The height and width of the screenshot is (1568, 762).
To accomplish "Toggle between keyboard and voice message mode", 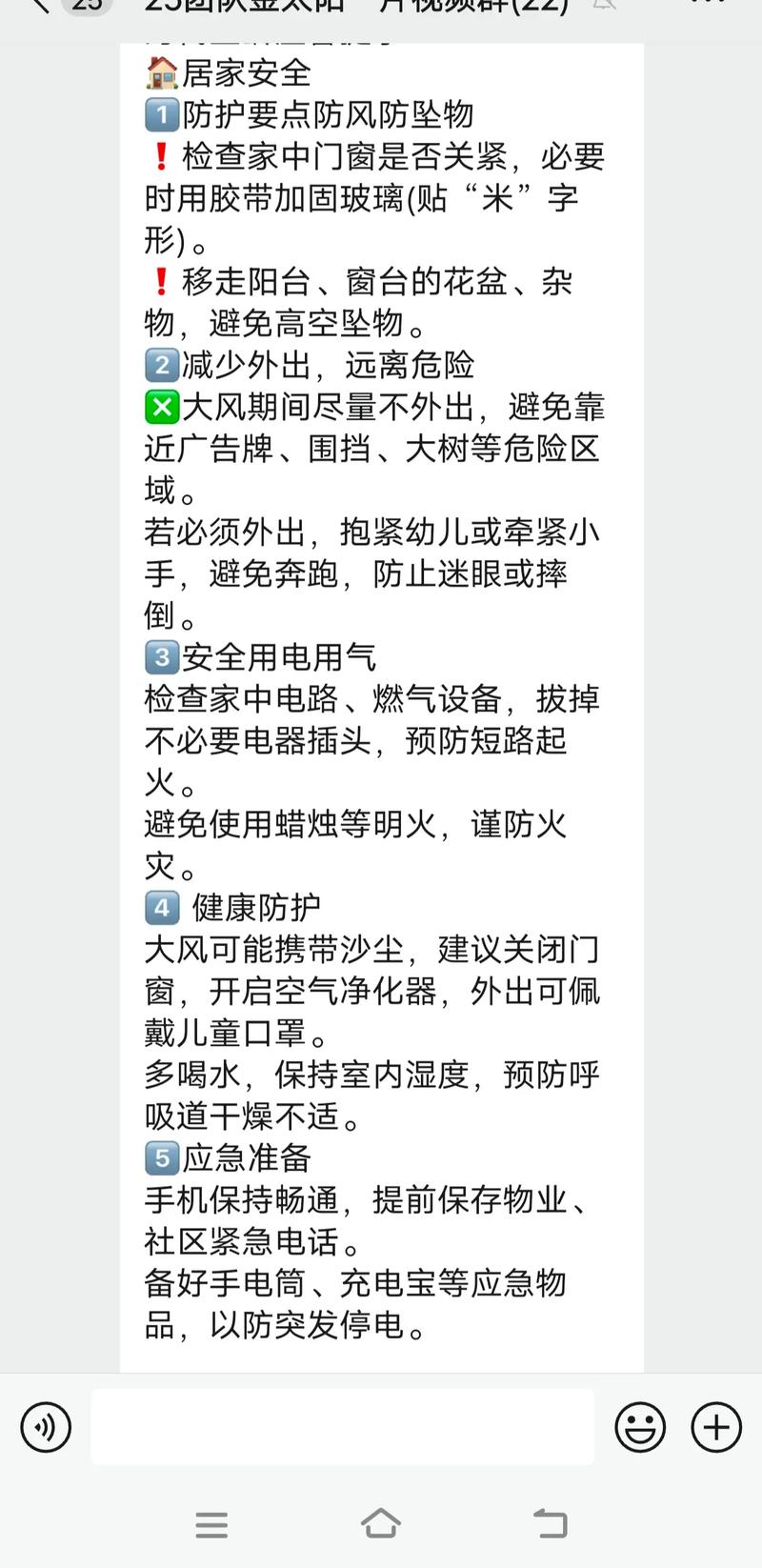I will [x=46, y=1427].
